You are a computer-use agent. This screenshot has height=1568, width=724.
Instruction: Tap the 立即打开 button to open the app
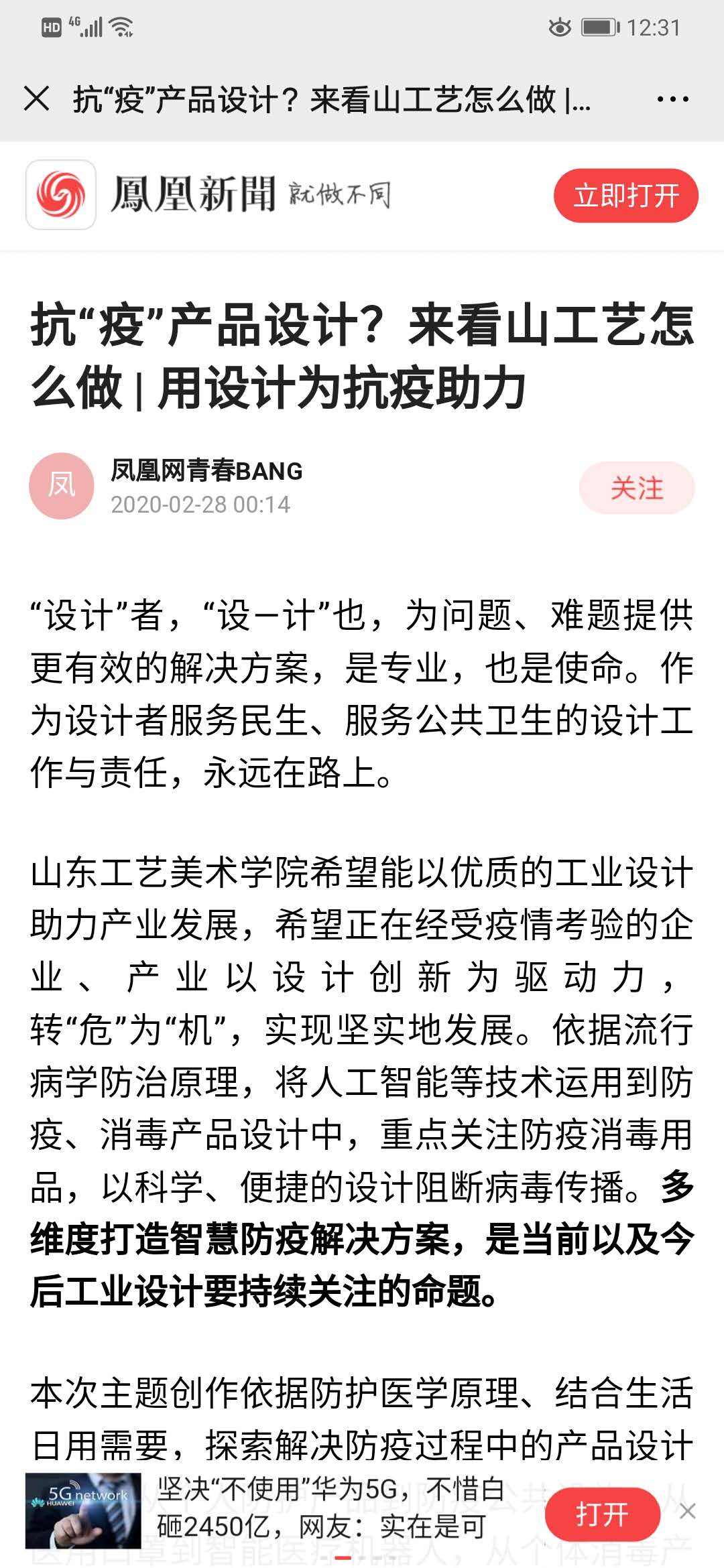pyautogui.click(x=625, y=196)
